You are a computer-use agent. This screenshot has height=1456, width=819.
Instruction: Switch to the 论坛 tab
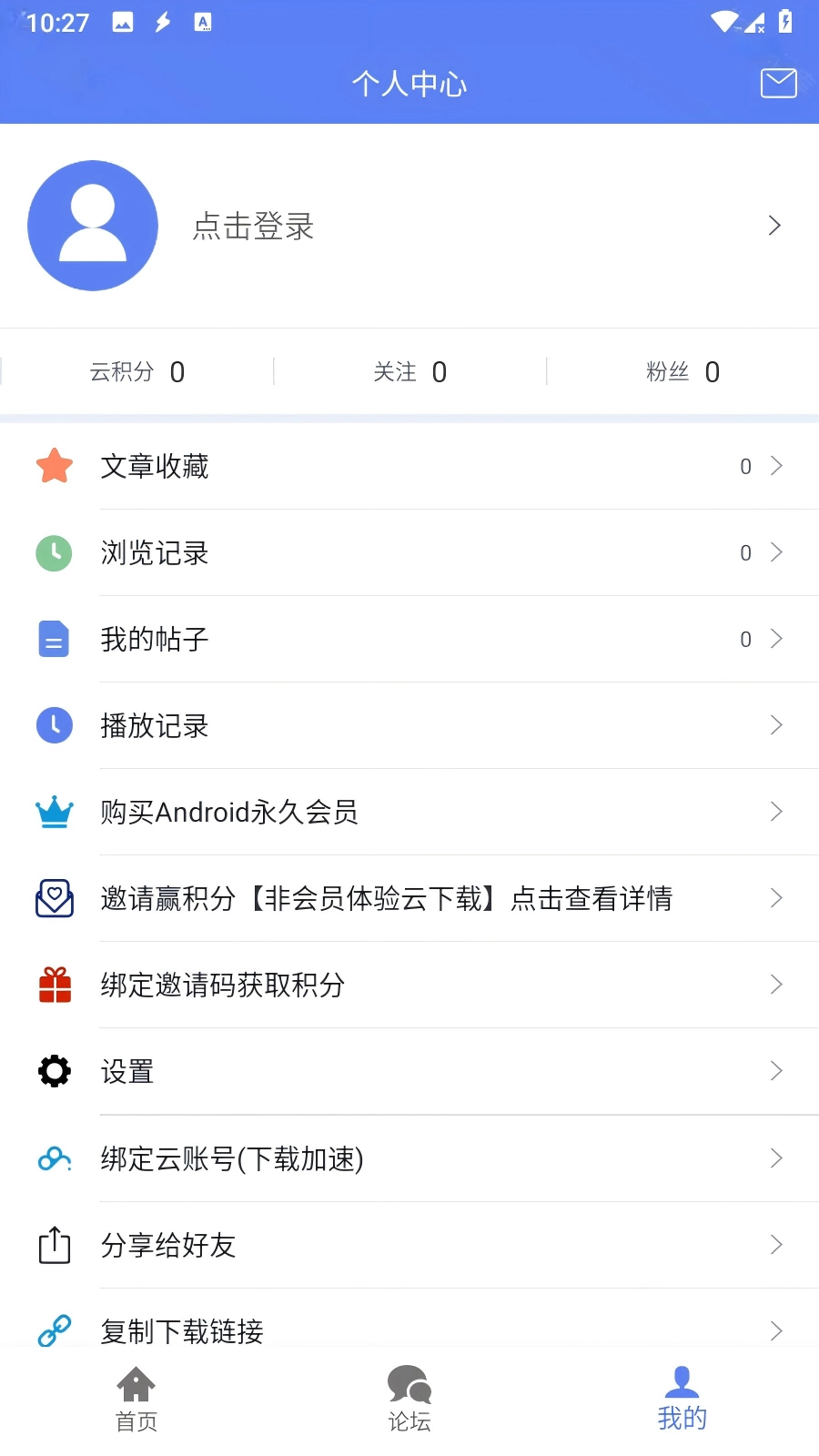[409, 1400]
